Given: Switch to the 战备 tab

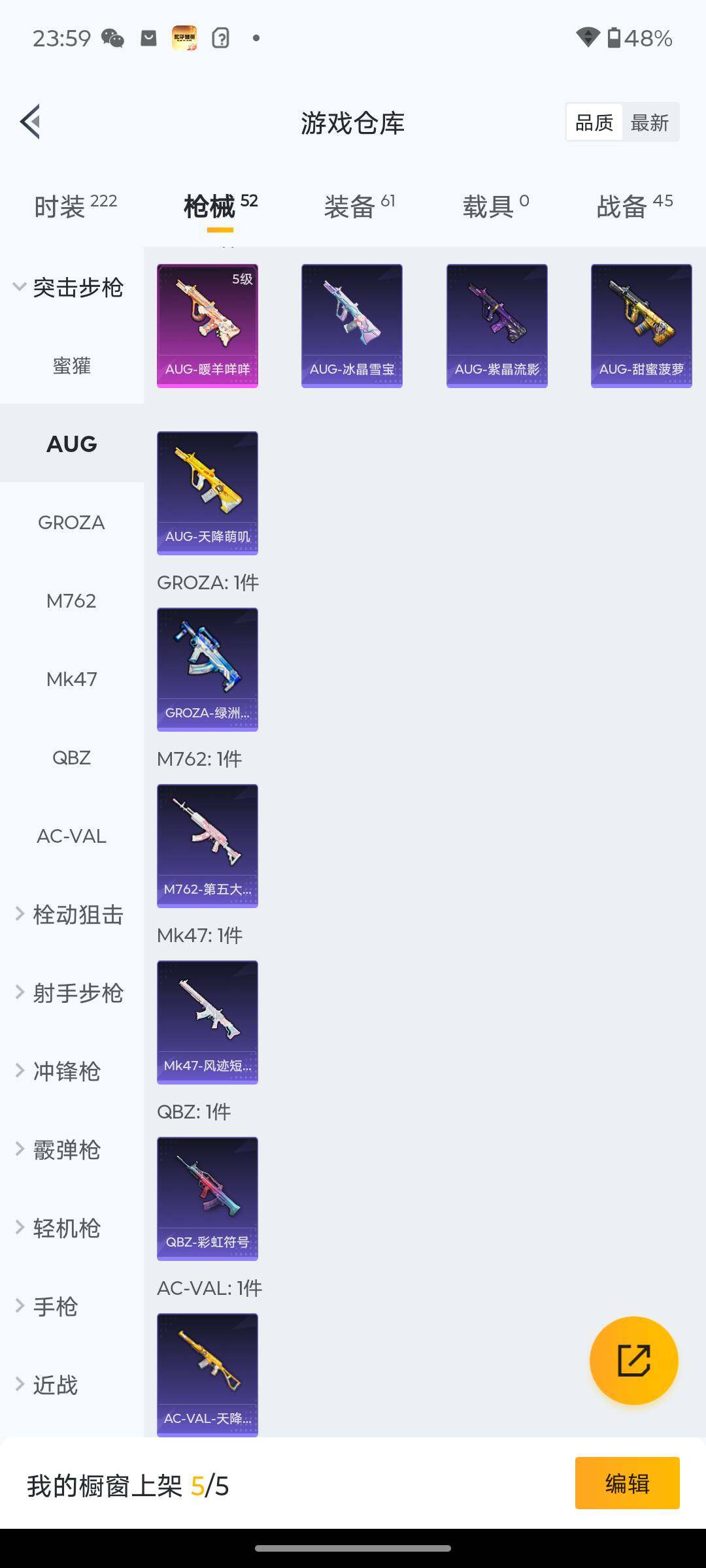Looking at the screenshot, I should pyautogui.click(x=634, y=206).
